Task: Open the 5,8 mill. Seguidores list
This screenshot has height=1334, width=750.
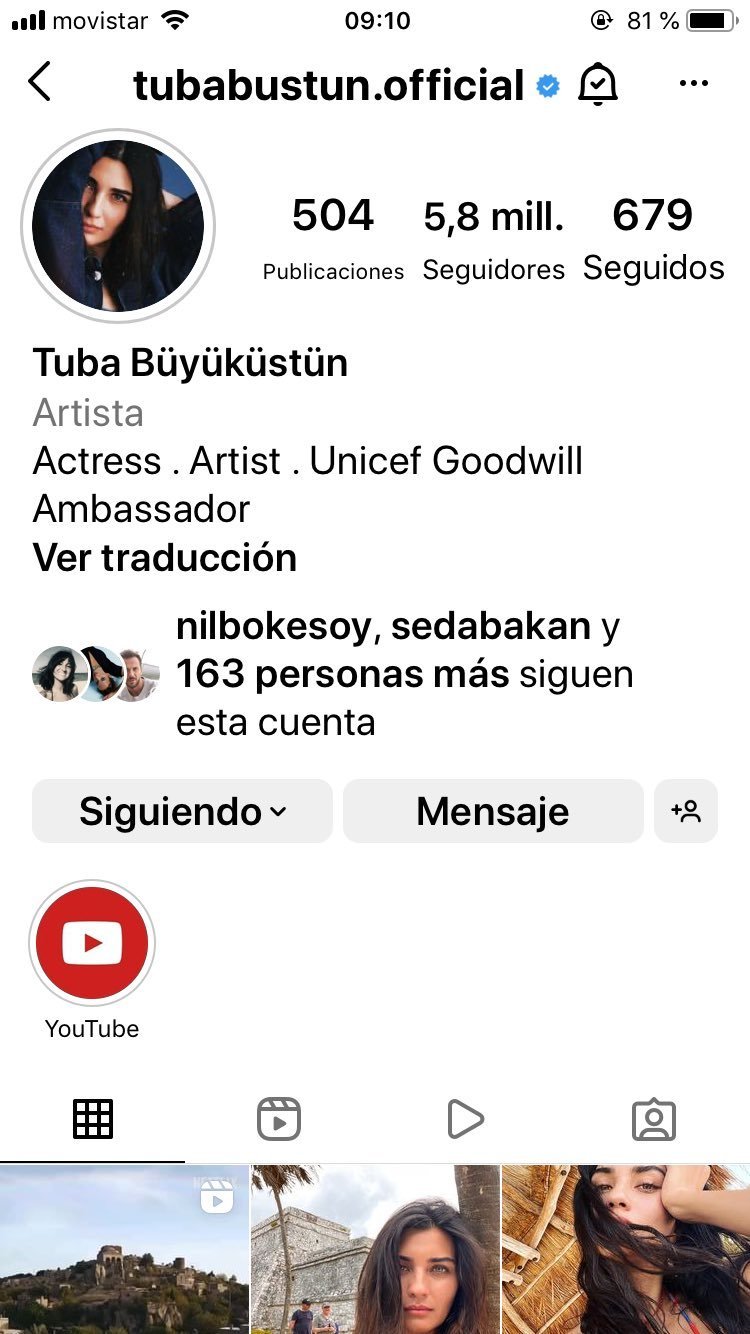Action: 493,240
